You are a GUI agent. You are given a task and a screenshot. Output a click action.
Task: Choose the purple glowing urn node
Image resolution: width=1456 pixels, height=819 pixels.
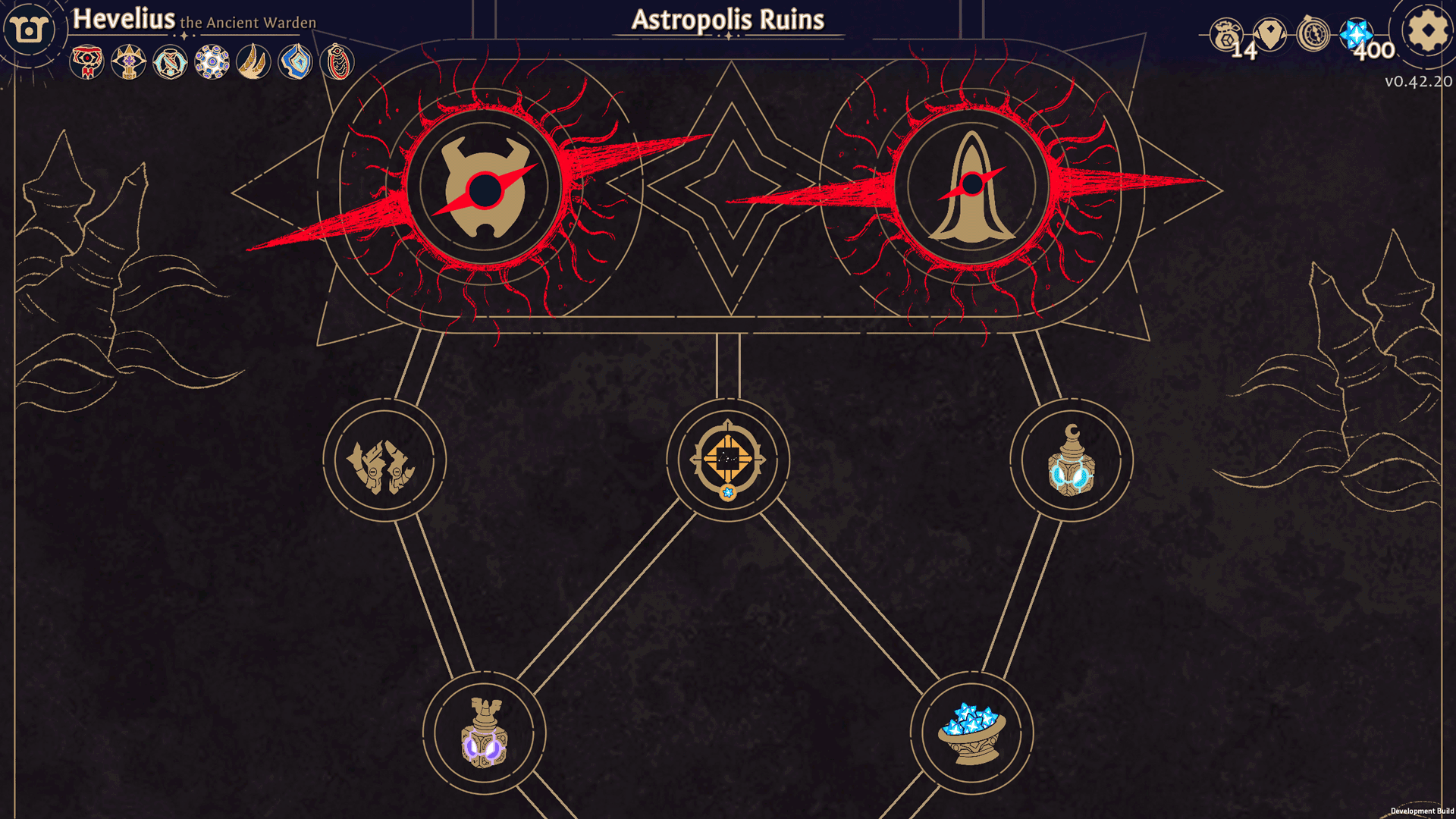(484, 733)
